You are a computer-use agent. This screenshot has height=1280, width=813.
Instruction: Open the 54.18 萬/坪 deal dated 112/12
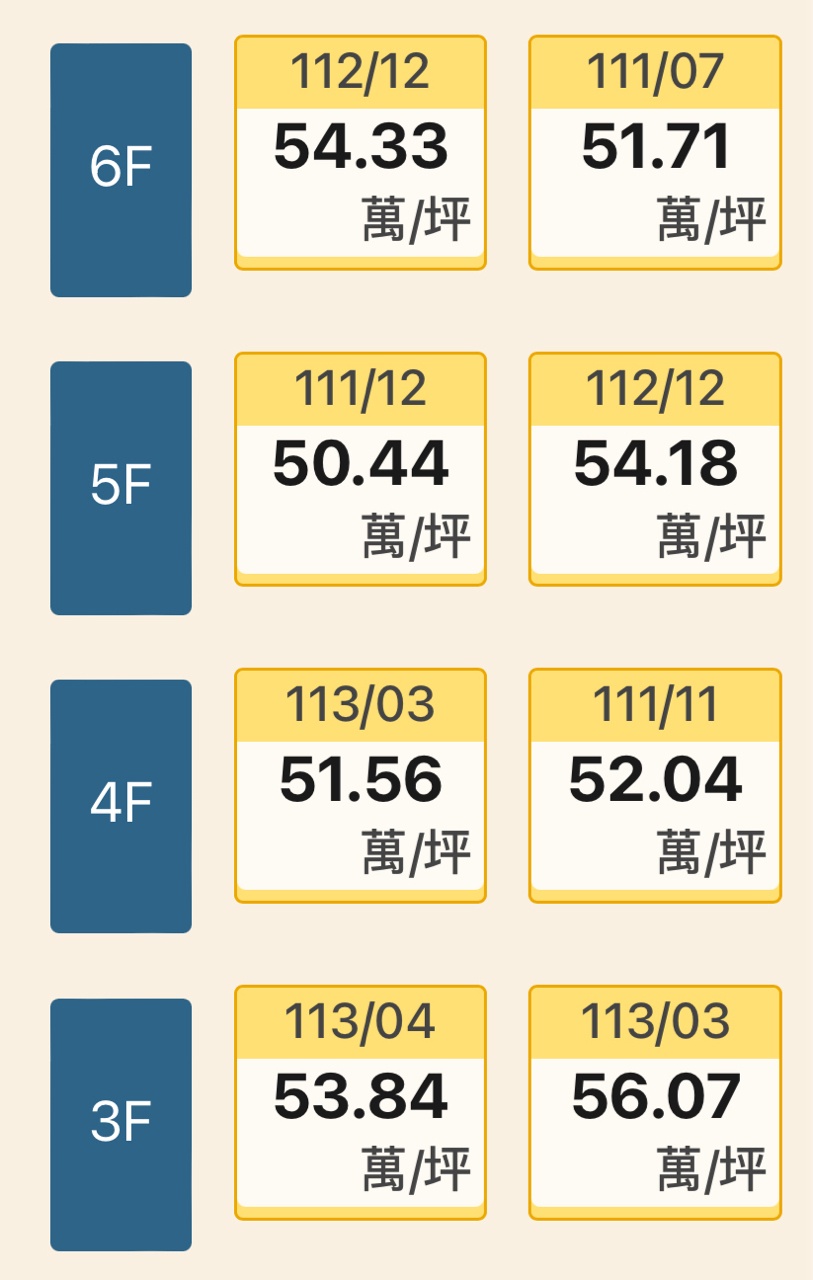point(655,469)
